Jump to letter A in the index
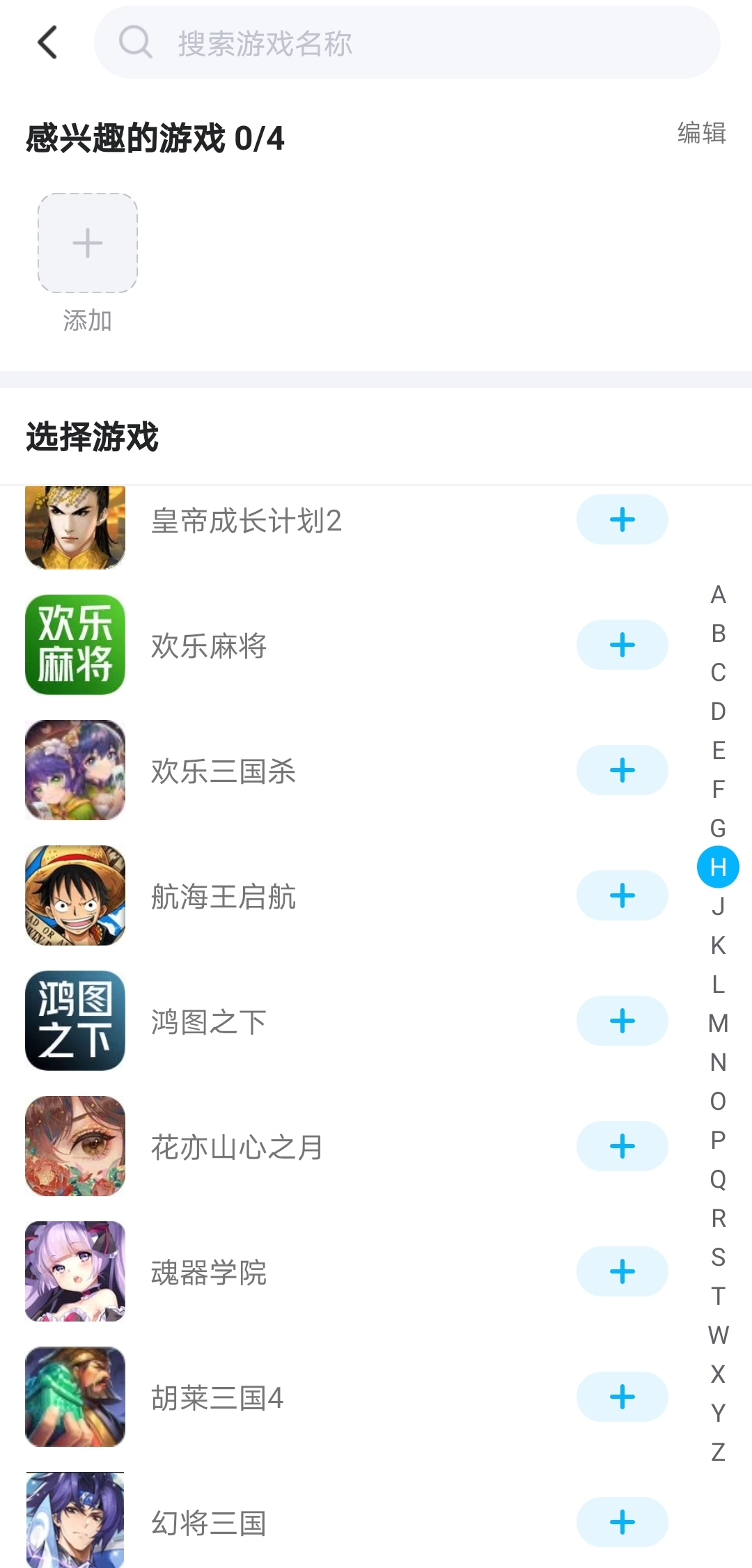Screen dimensions: 752x1568 coord(718,595)
